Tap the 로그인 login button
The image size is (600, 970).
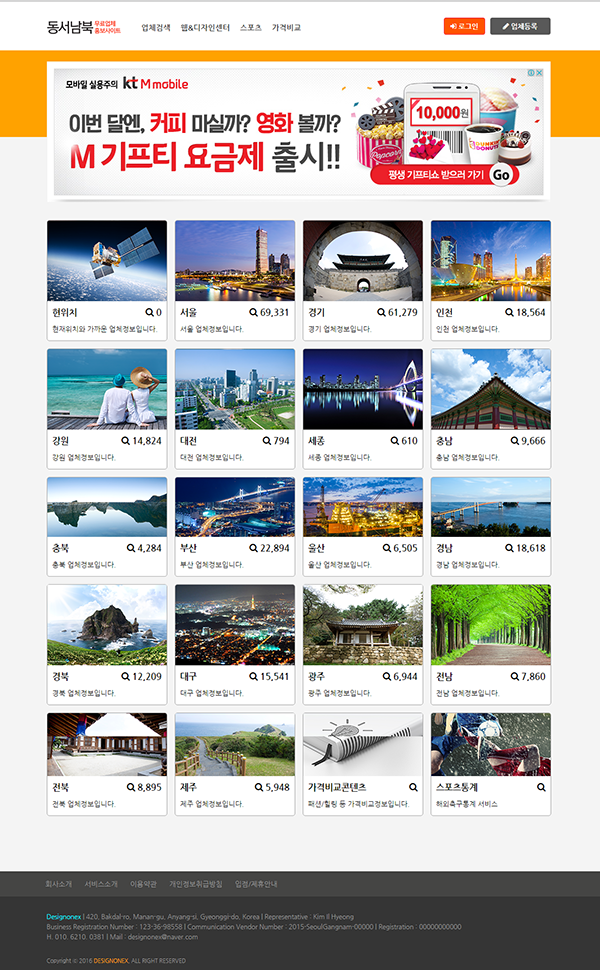tap(464, 26)
